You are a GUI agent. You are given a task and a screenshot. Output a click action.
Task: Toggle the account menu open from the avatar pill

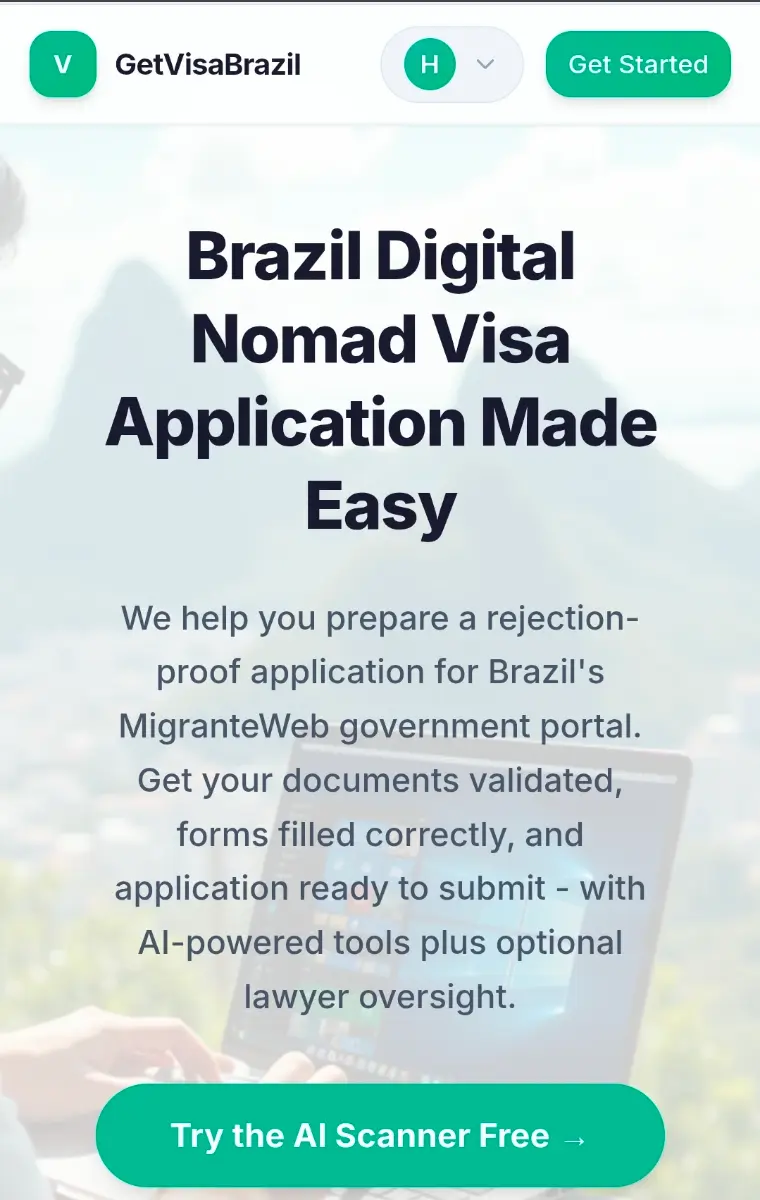pyautogui.click(x=452, y=64)
